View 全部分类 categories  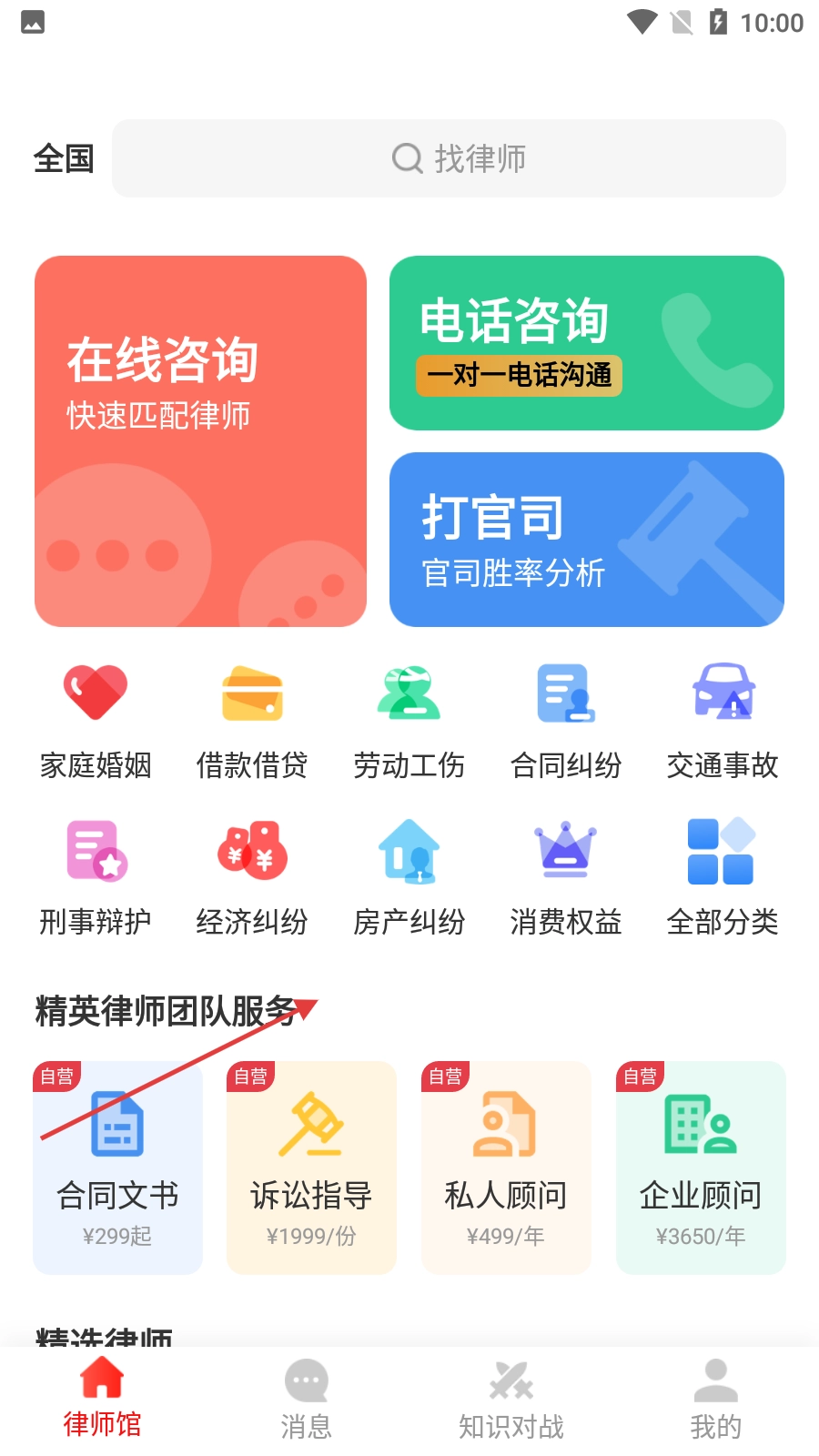(723, 877)
